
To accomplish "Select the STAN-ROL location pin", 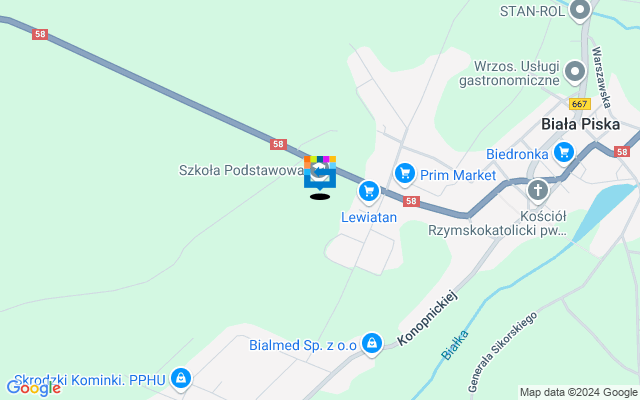I will (580, 11).
